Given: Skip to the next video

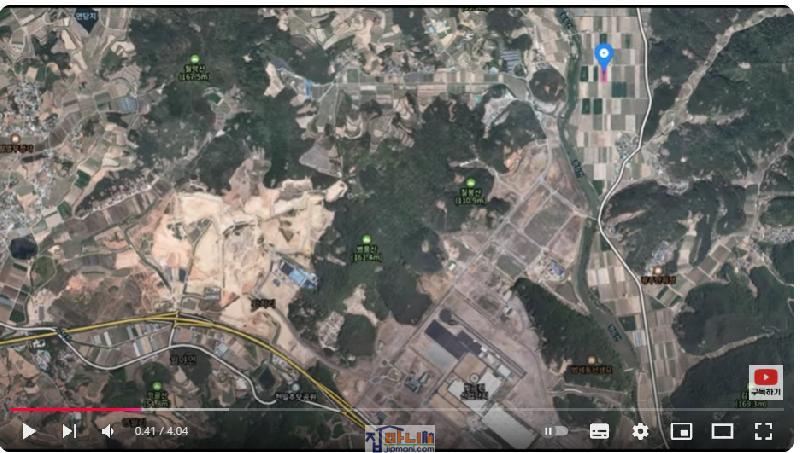Looking at the screenshot, I should 69,431.
